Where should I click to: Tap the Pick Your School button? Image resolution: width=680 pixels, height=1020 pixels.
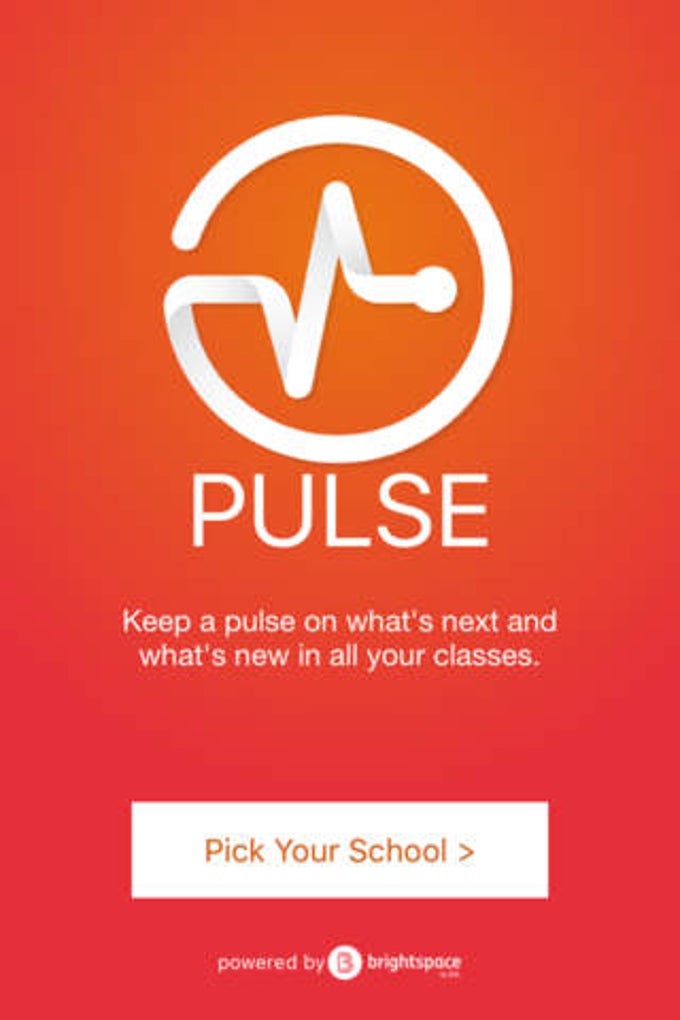tap(339, 851)
